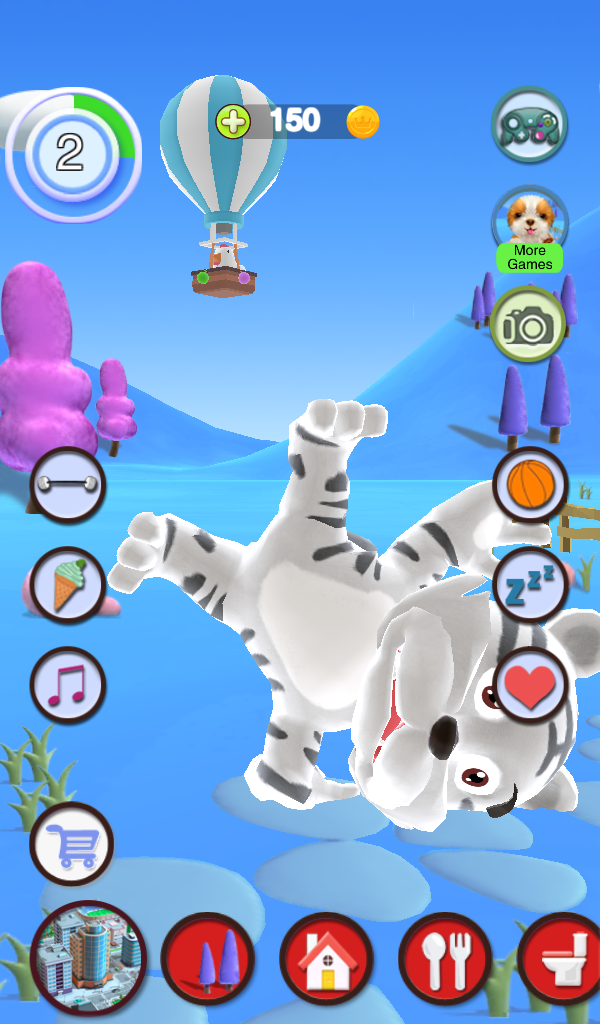The height and width of the screenshot is (1024, 600).
Task: Play with the basketball
Action: (x=530, y=485)
